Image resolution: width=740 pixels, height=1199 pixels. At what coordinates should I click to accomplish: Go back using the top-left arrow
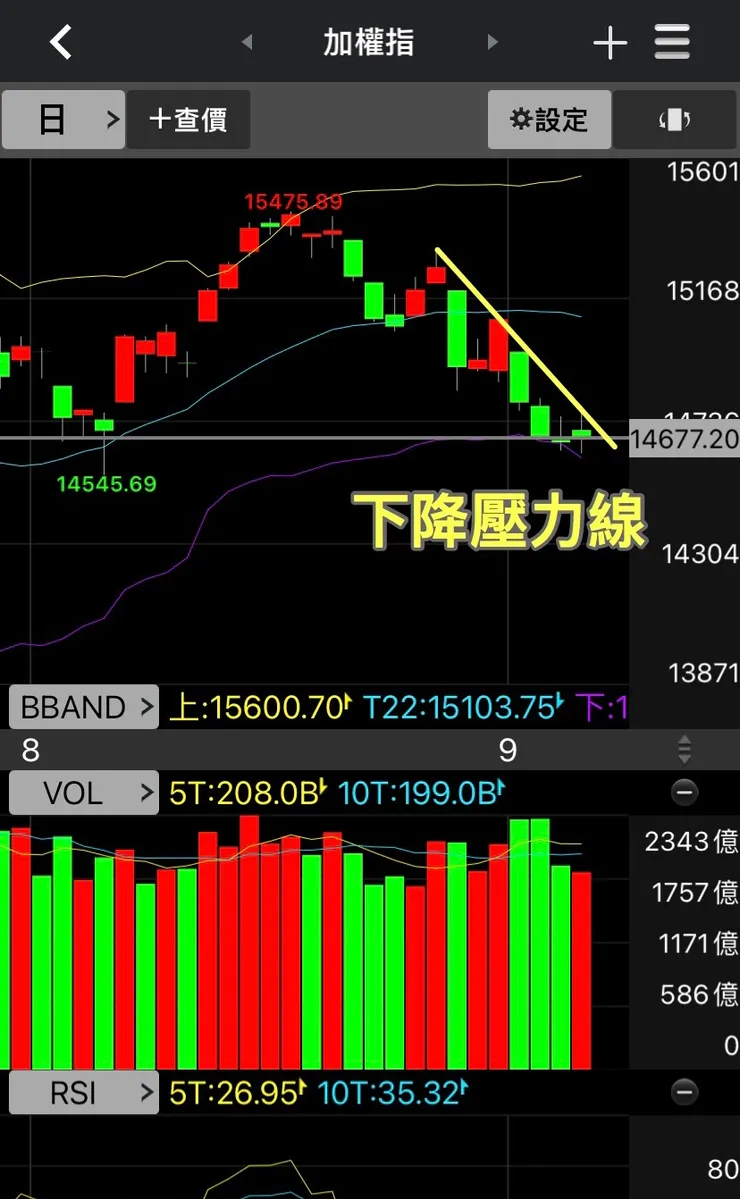(61, 42)
